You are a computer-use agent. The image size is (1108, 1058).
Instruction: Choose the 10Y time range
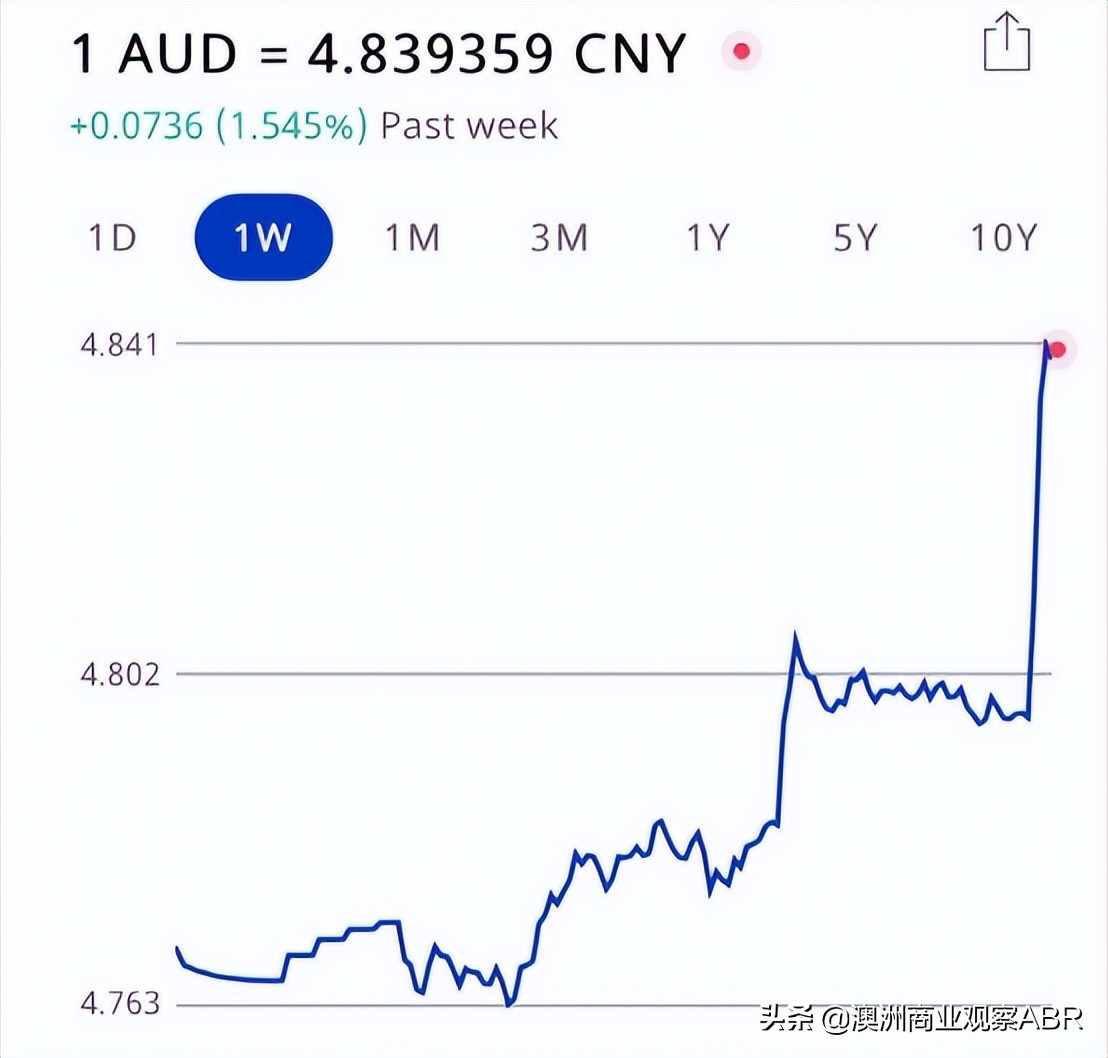click(1004, 238)
